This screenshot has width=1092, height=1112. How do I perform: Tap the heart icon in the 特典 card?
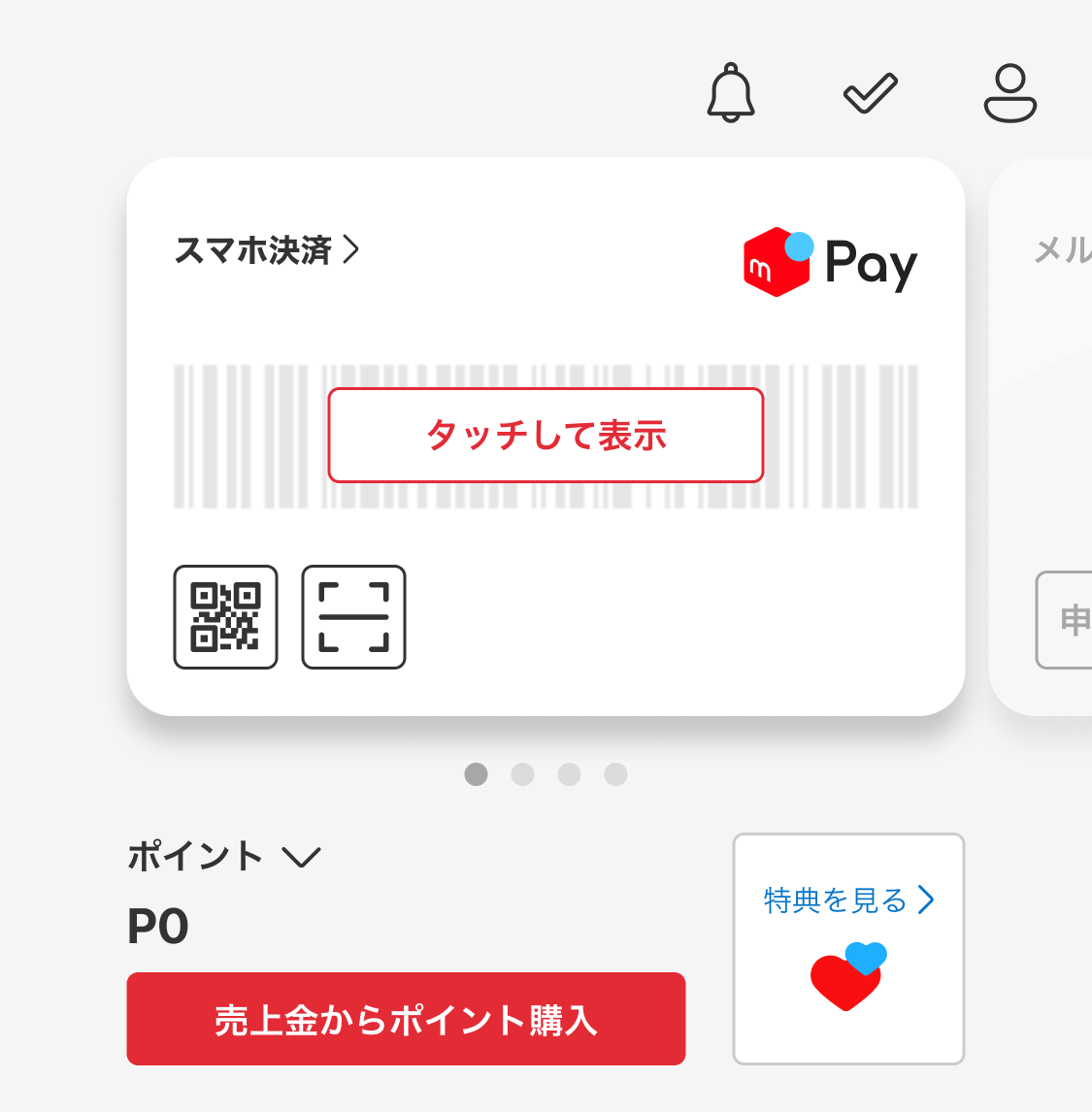[847, 978]
